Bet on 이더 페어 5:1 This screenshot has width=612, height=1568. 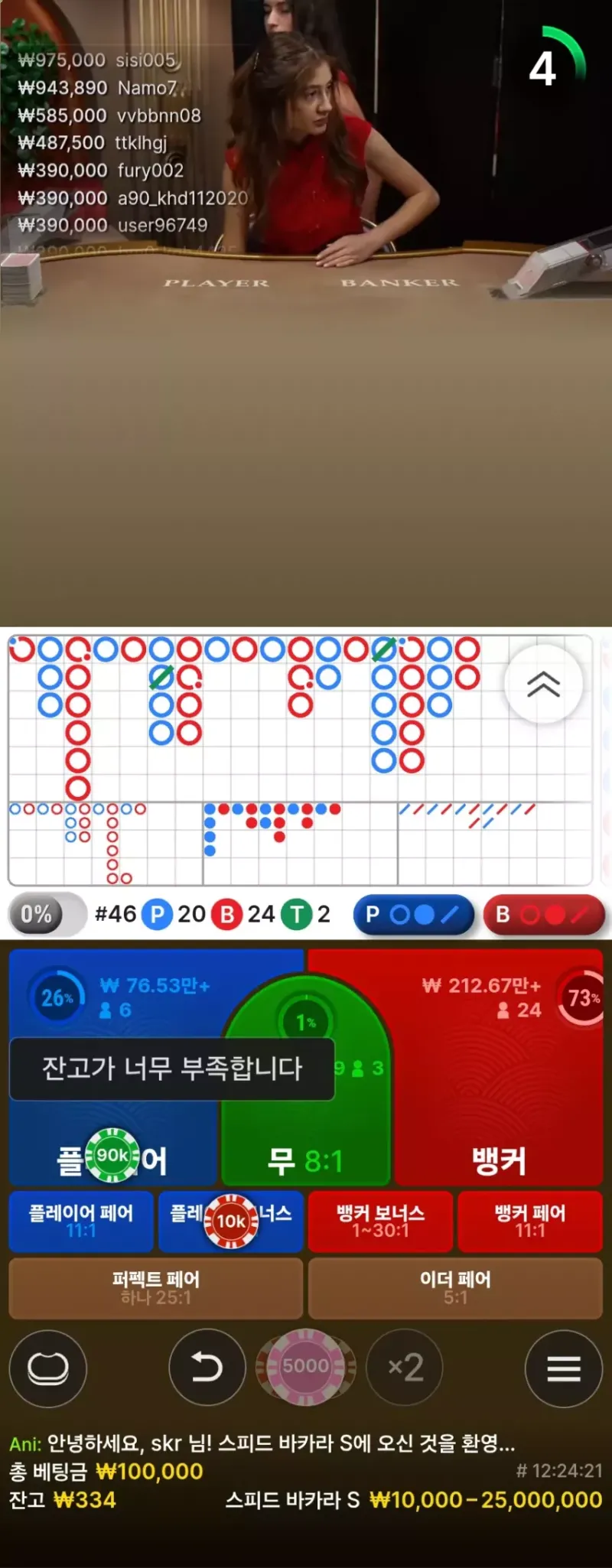coord(455,1287)
